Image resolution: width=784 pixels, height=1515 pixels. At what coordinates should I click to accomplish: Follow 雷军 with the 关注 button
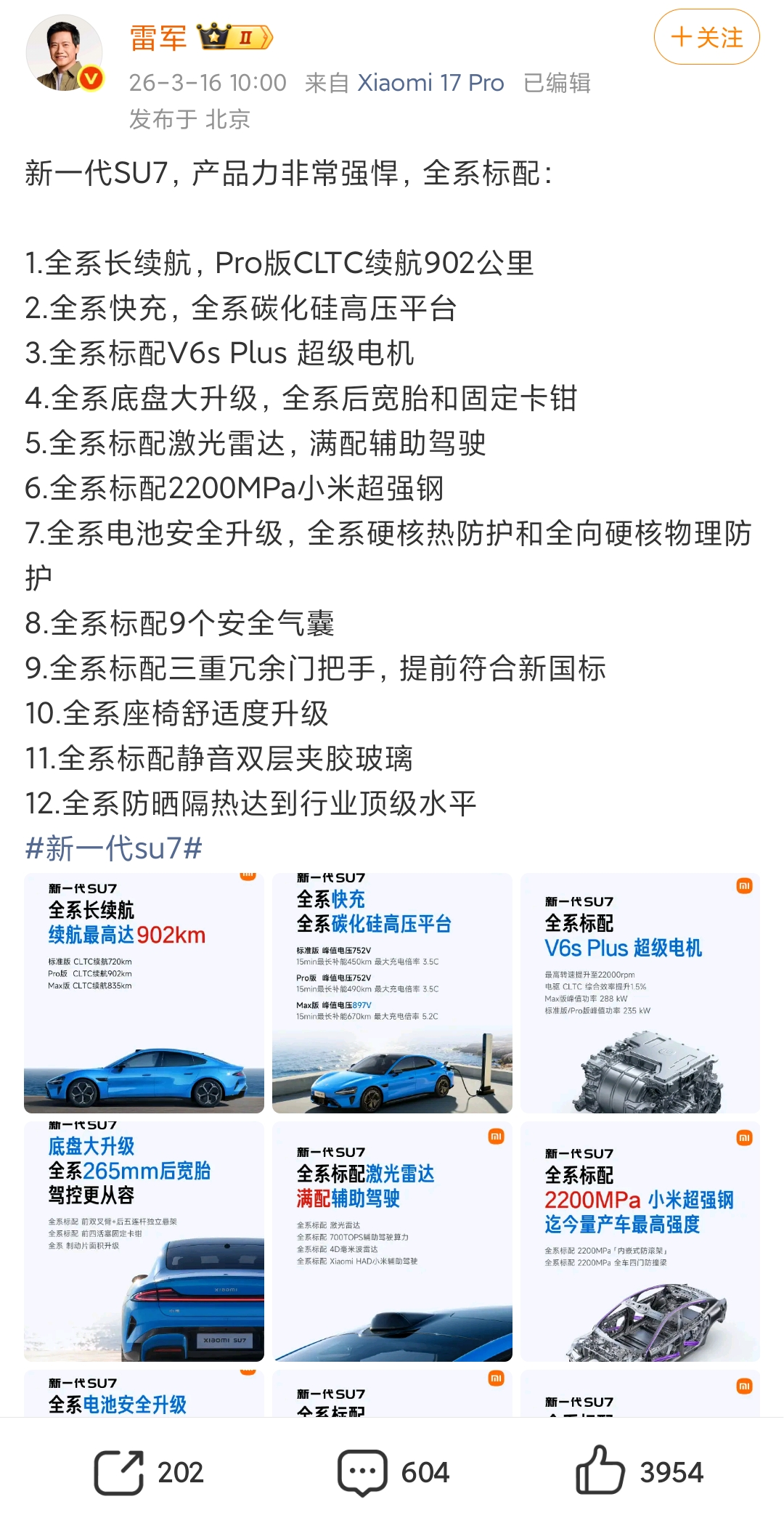click(706, 37)
